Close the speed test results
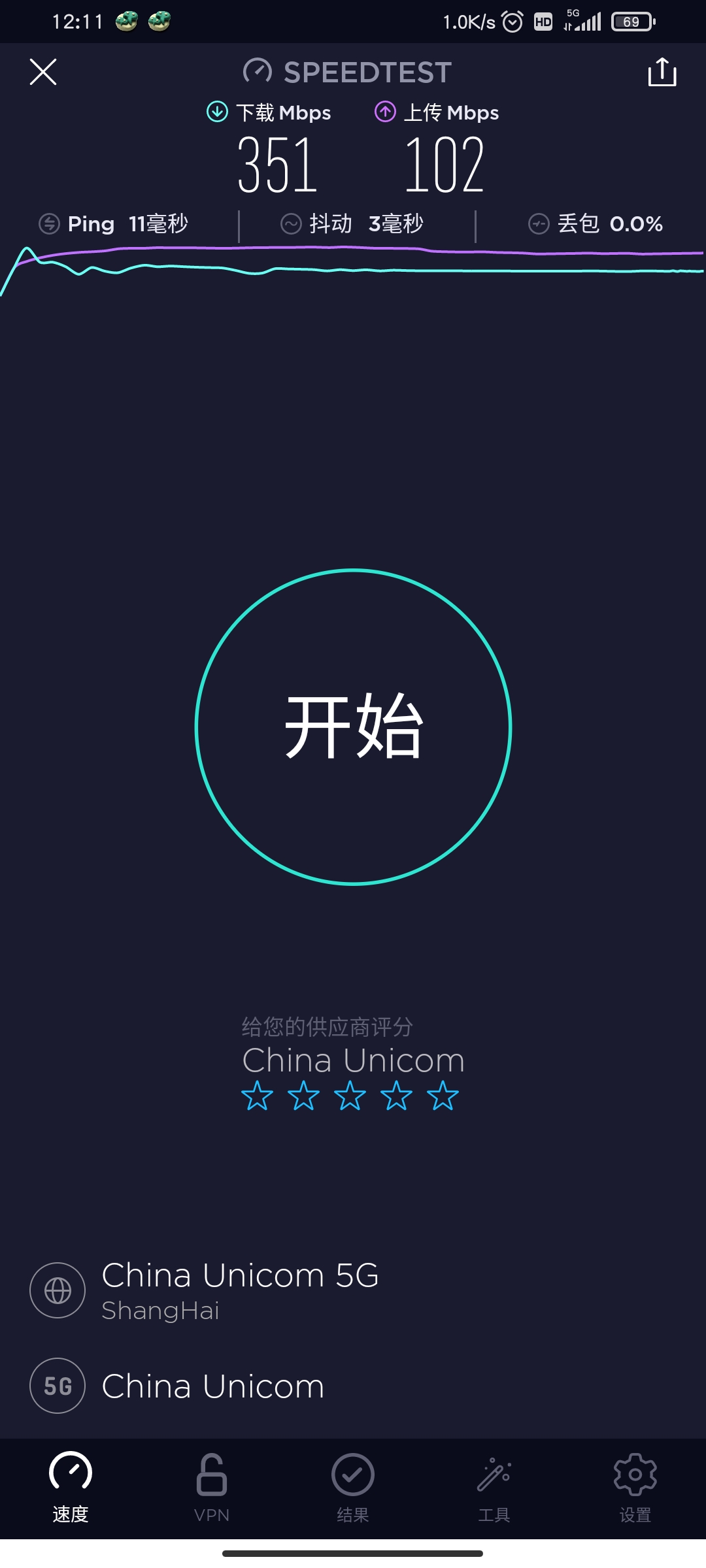Viewport: 706px width, 1568px height. point(43,72)
